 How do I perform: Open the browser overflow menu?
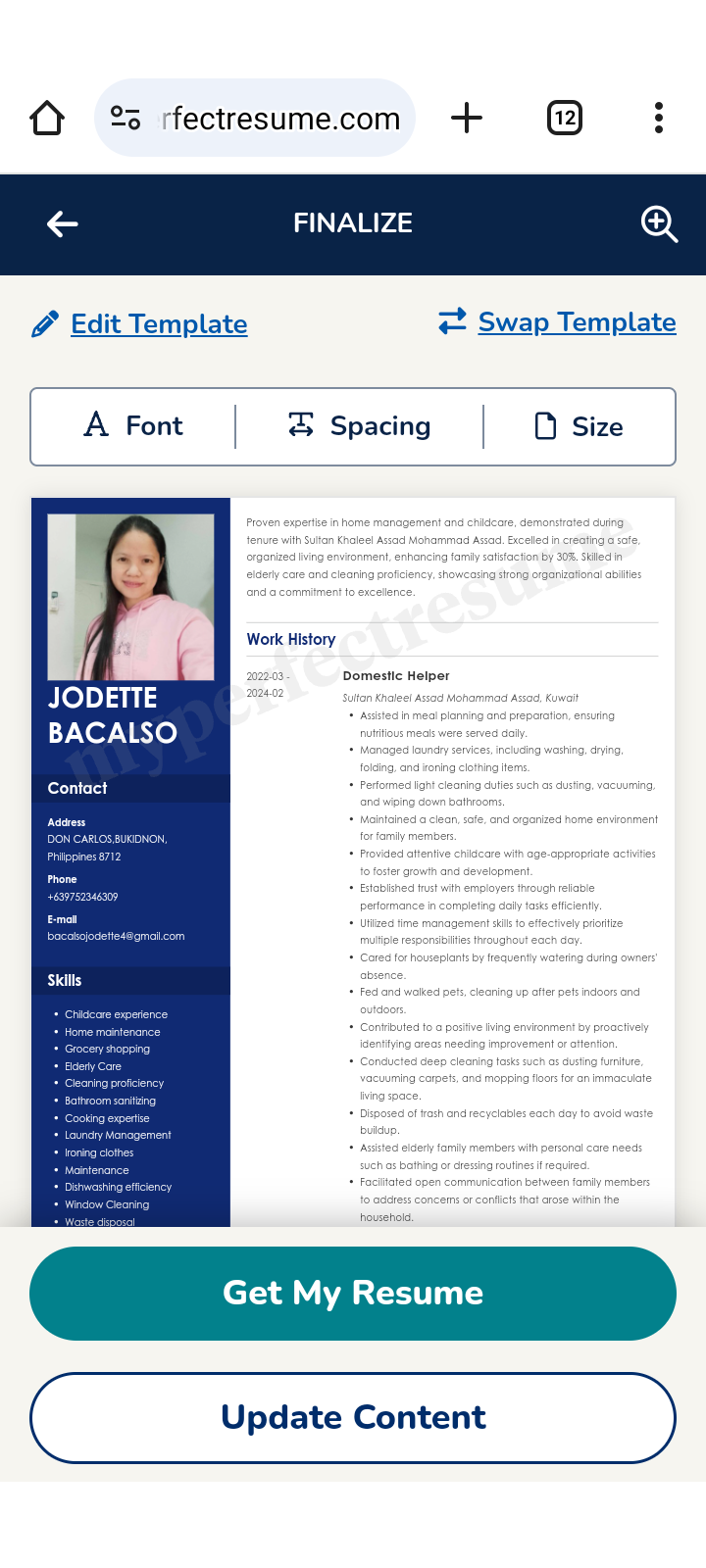pyautogui.click(x=659, y=119)
